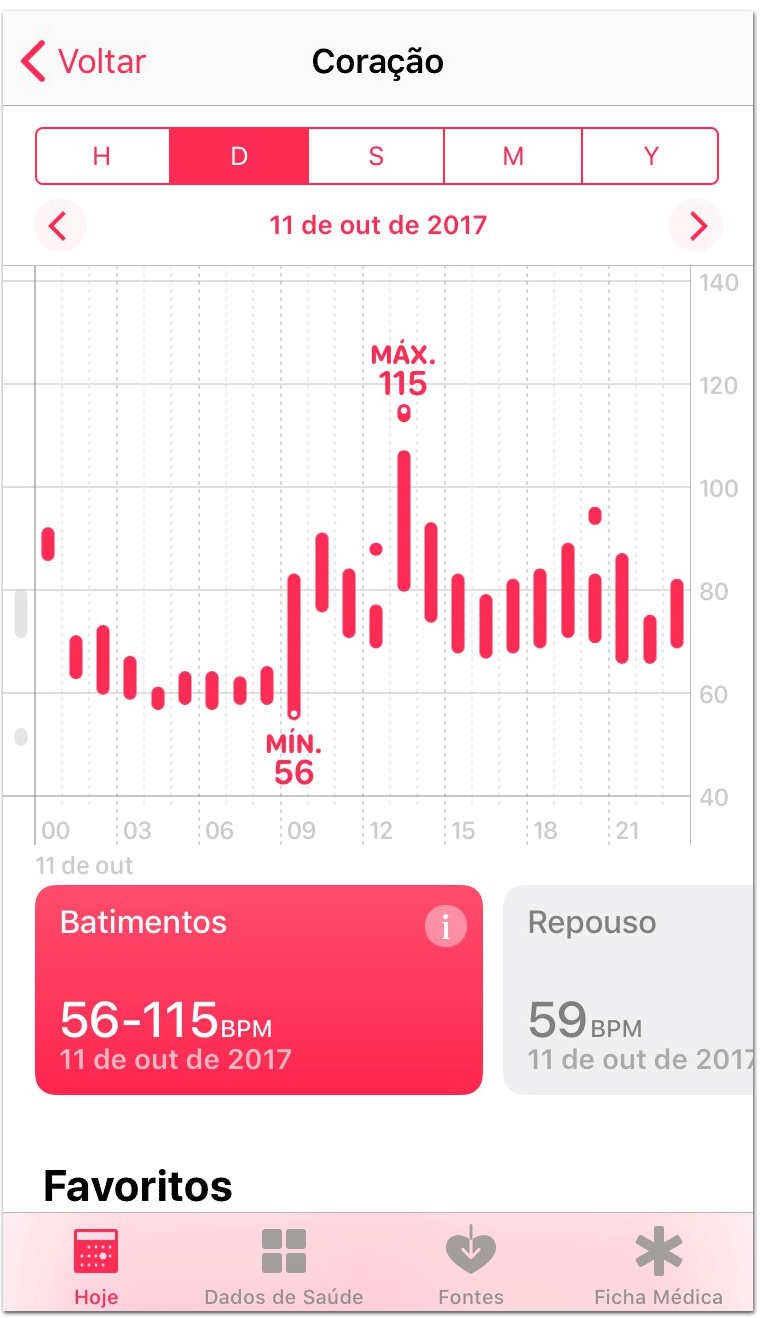Image resolution: width=760 pixels, height=1318 pixels.
Task: Open the Fontes tab
Action: point(471,1266)
